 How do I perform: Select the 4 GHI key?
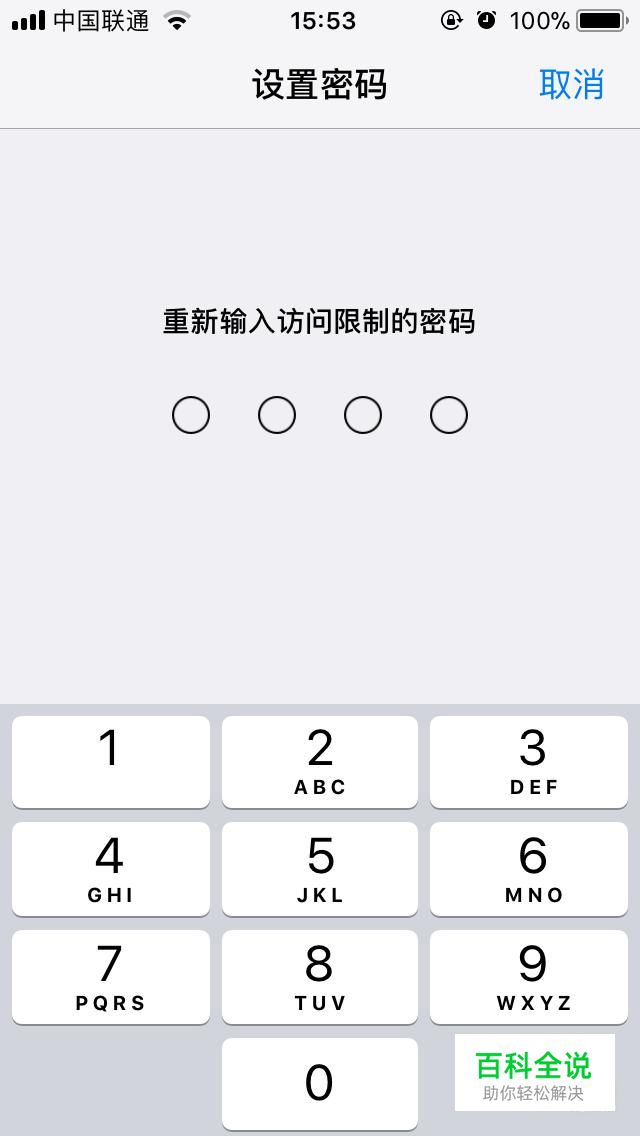coord(111,869)
